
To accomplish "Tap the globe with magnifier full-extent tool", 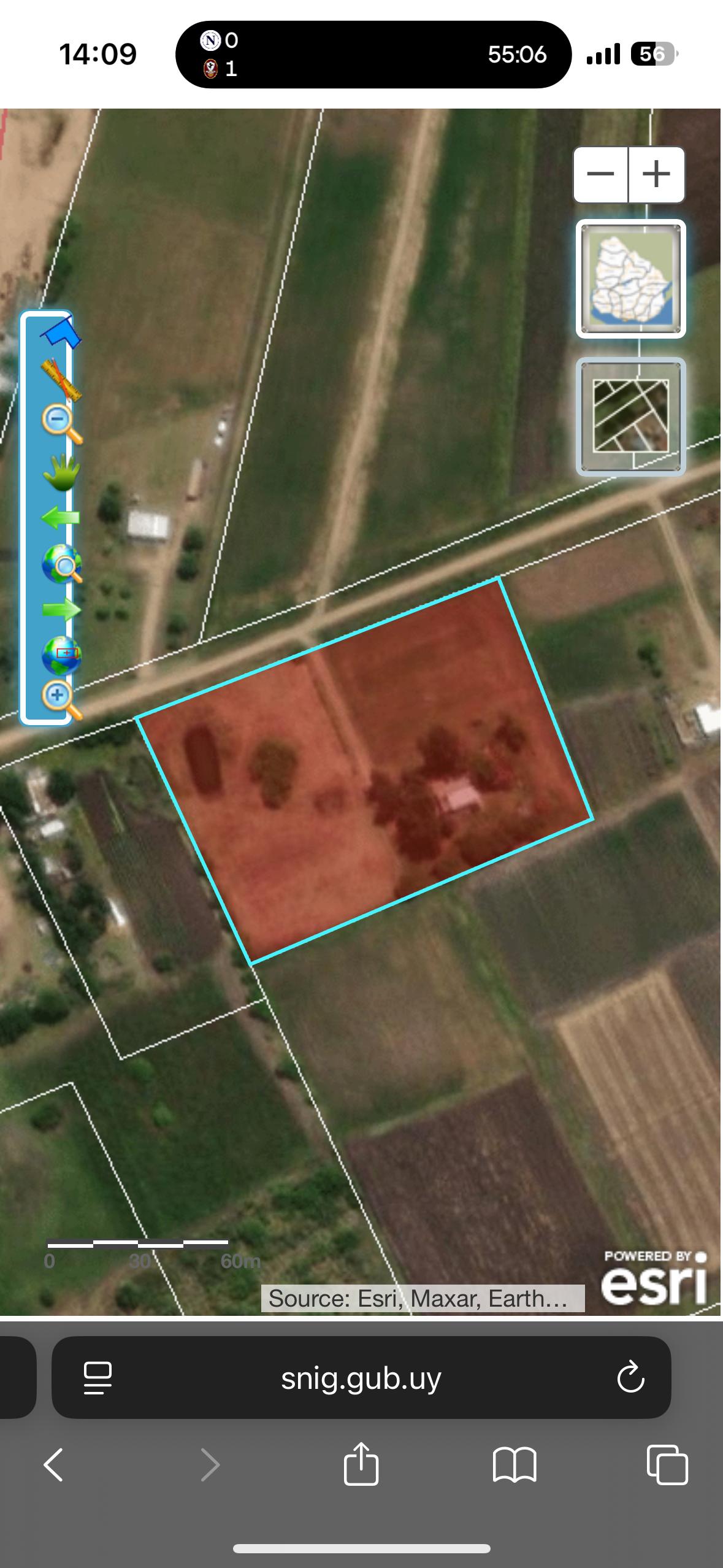I will click(61, 564).
